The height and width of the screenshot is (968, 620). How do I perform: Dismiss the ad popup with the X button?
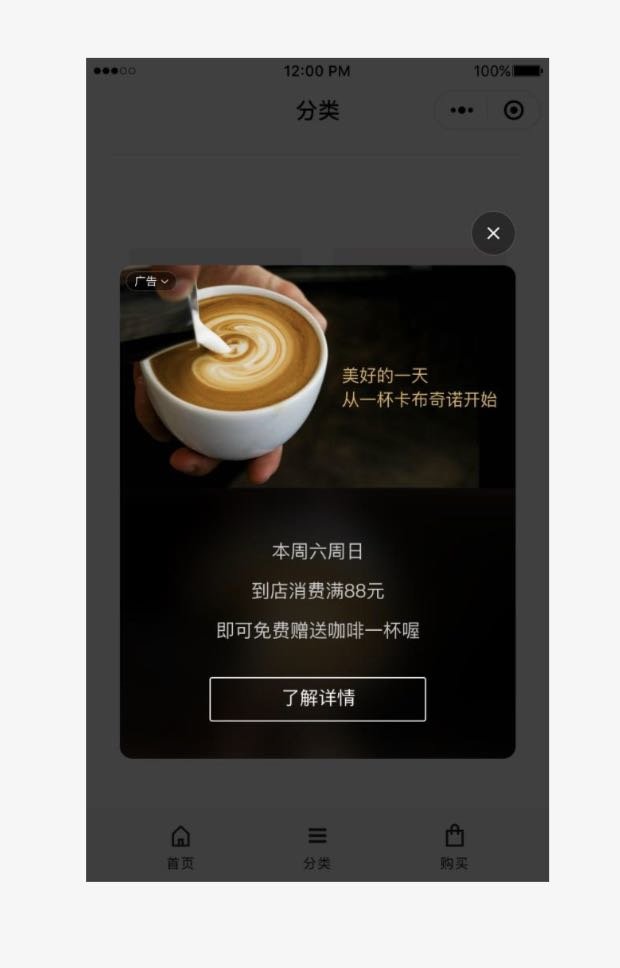pyautogui.click(x=493, y=233)
